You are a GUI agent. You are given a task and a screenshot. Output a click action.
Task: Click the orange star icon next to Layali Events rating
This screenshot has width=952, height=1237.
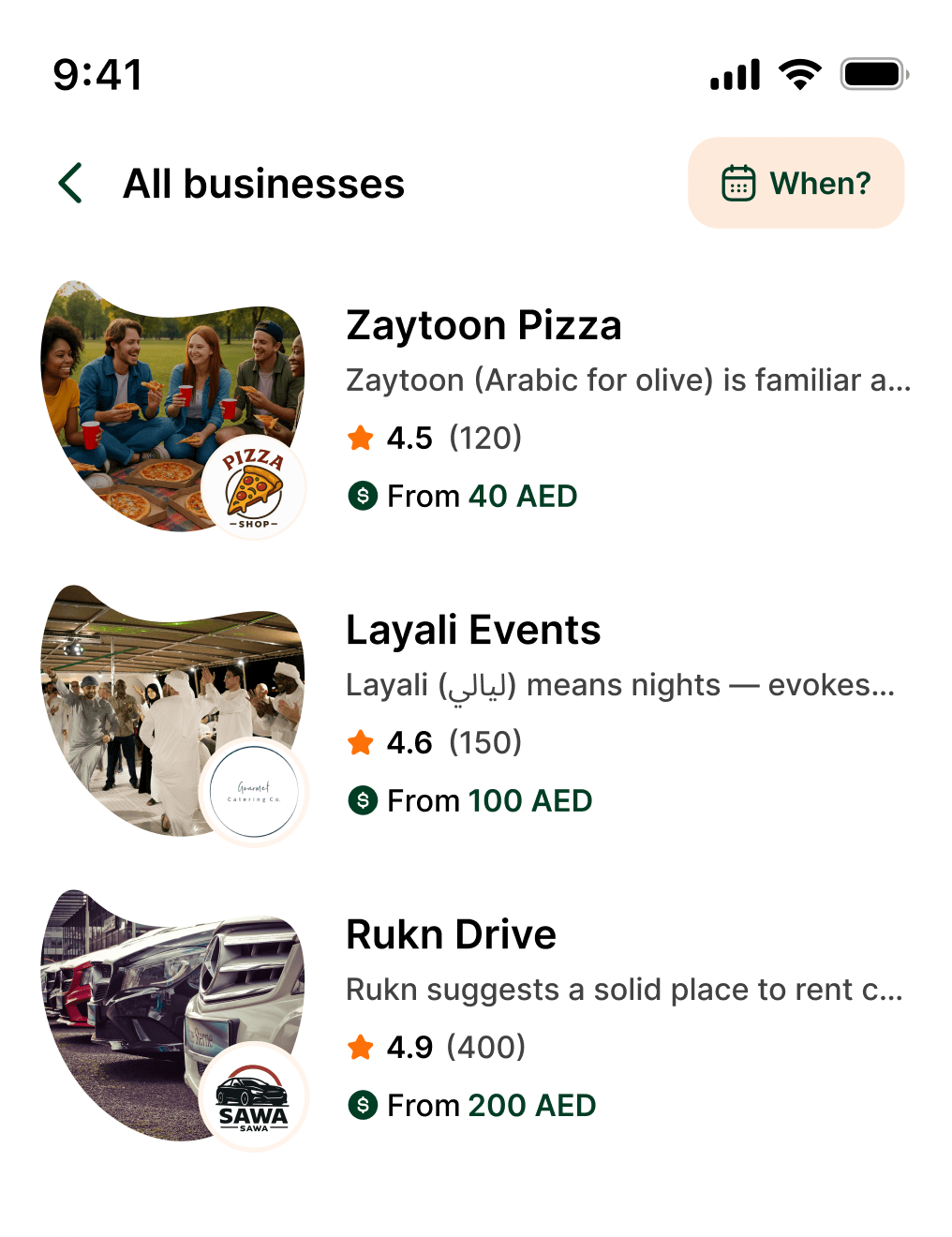point(361,742)
